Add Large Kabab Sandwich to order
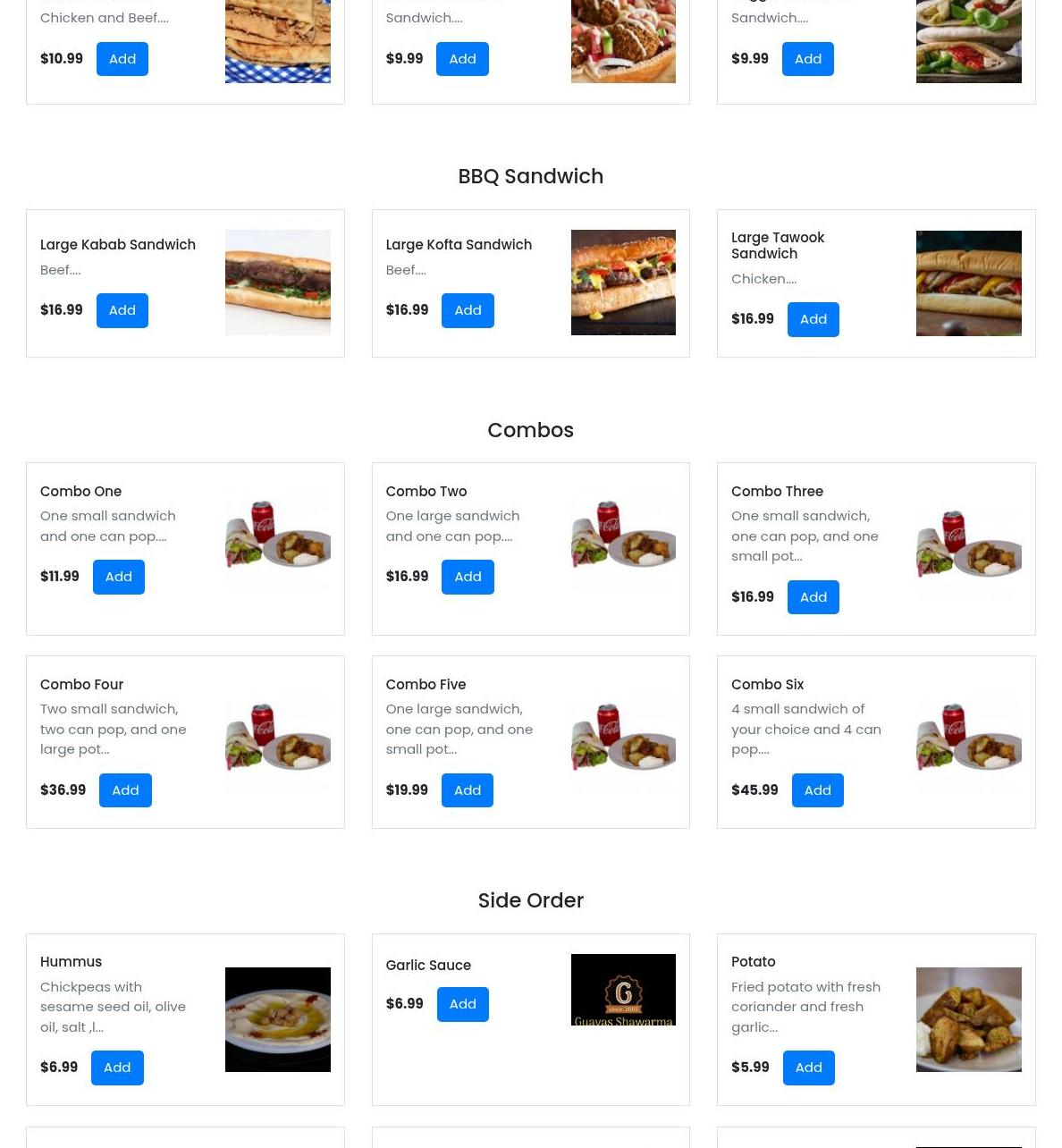Image resolution: width=1062 pixels, height=1148 pixels. coord(122,310)
